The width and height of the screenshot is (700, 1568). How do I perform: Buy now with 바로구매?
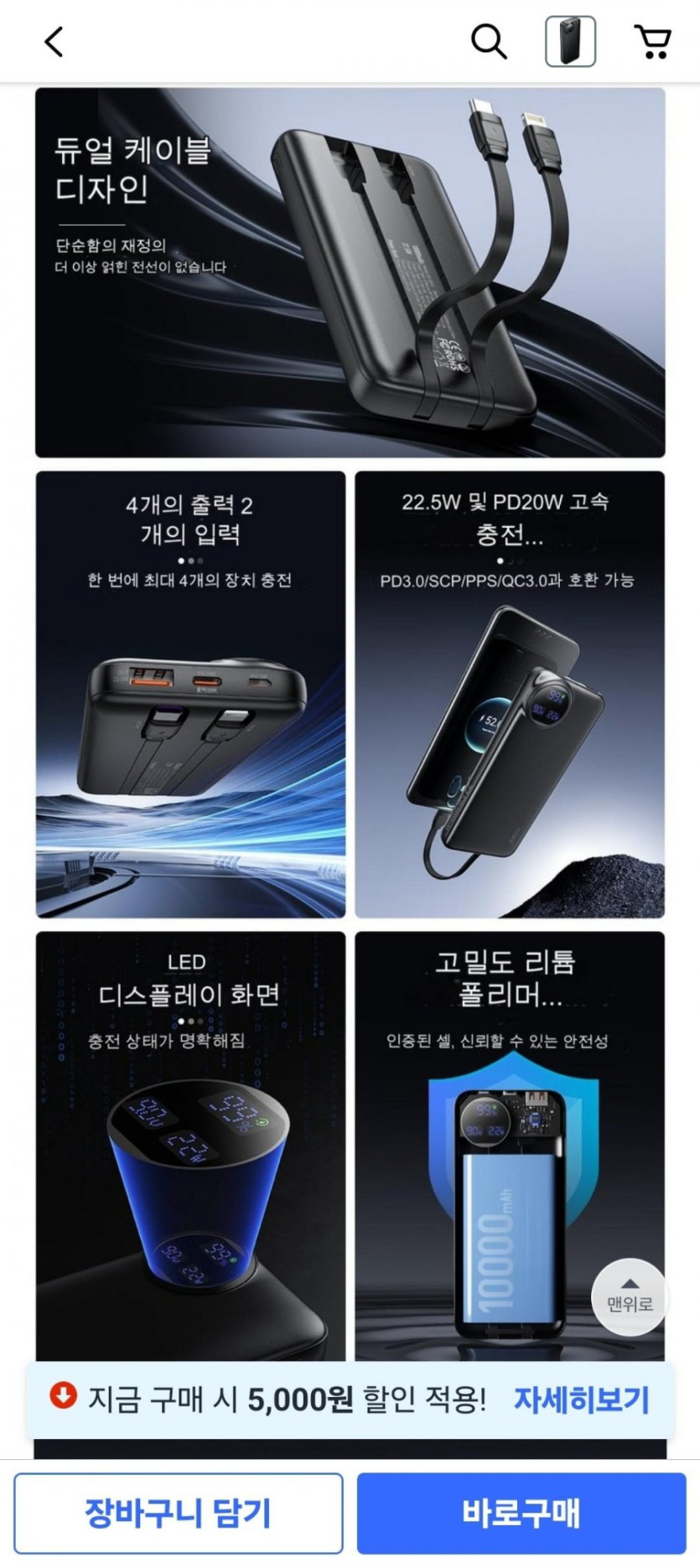521,1513
